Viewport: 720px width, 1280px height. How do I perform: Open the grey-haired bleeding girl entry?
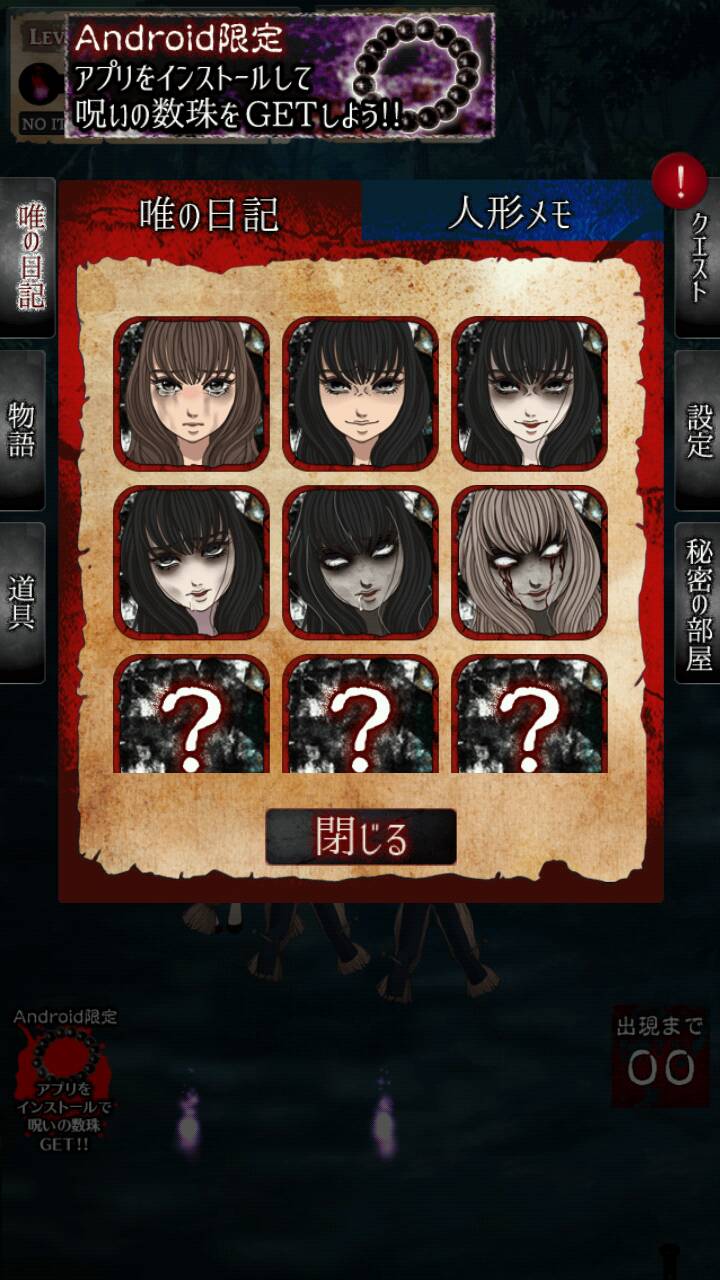(x=529, y=562)
